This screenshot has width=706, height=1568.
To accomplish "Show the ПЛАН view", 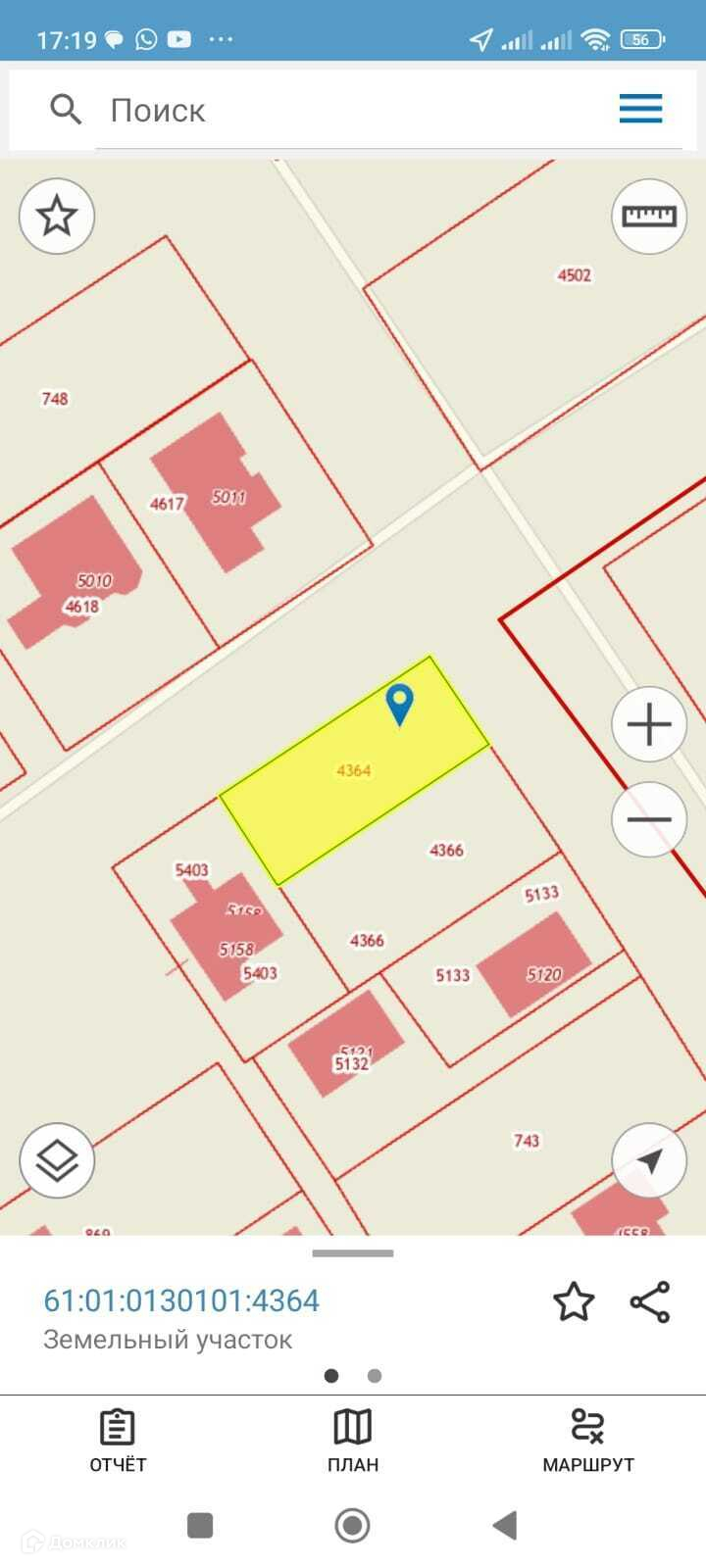I will point(353,1441).
